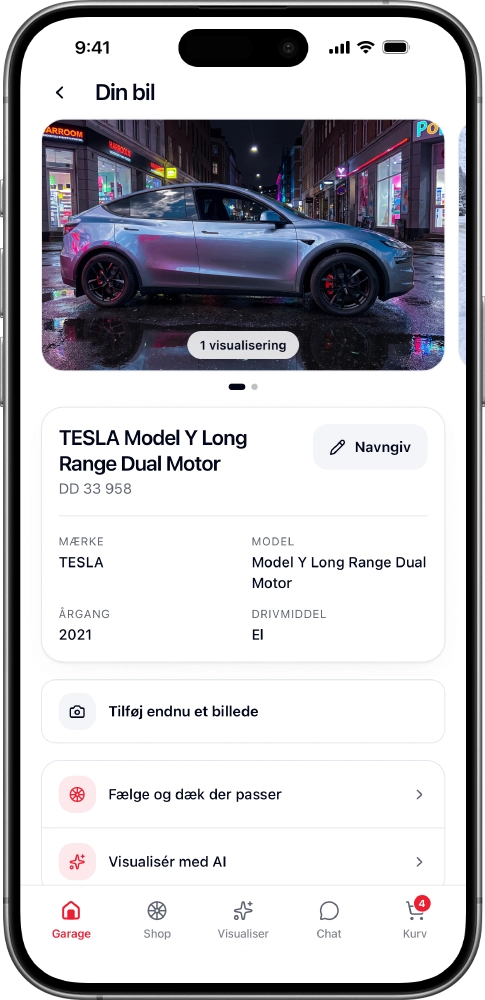Viewport: 485px width, 1000px height.
Task: Open the Tesla car visualization image
Action: (243, 244)
